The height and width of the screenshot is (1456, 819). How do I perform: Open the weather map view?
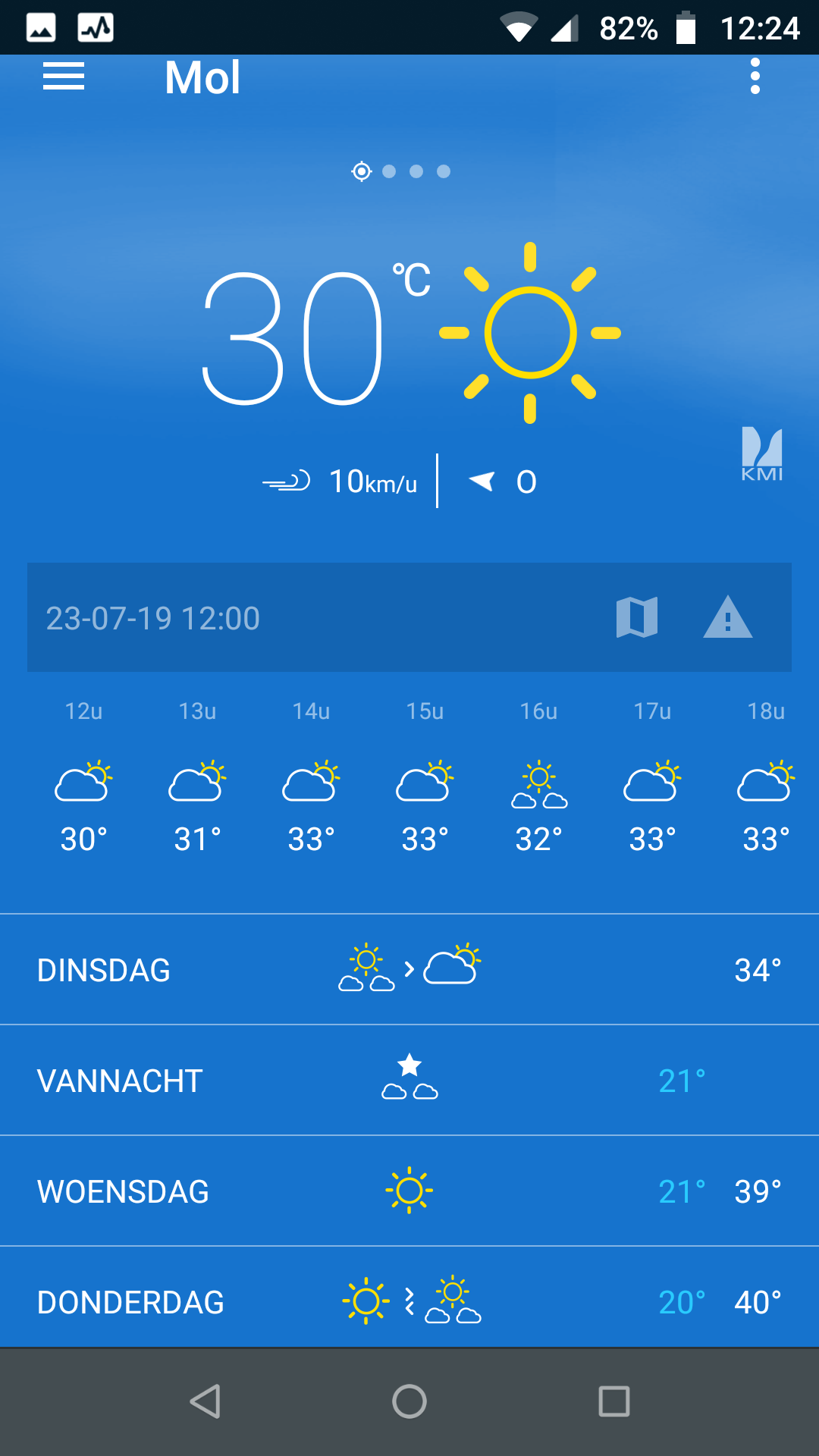click(x=637, y=617)
